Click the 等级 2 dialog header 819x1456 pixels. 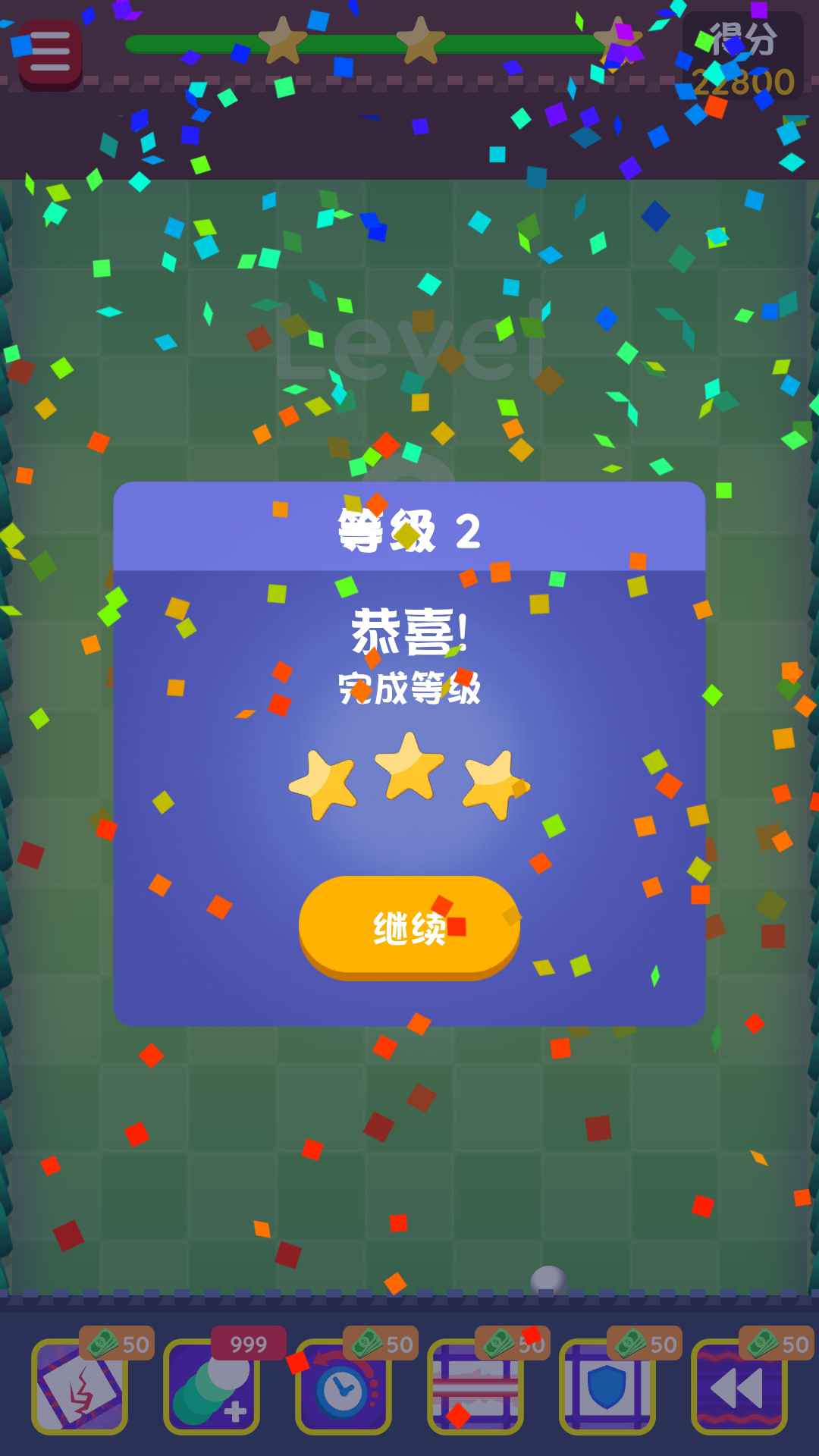[409, 531]
